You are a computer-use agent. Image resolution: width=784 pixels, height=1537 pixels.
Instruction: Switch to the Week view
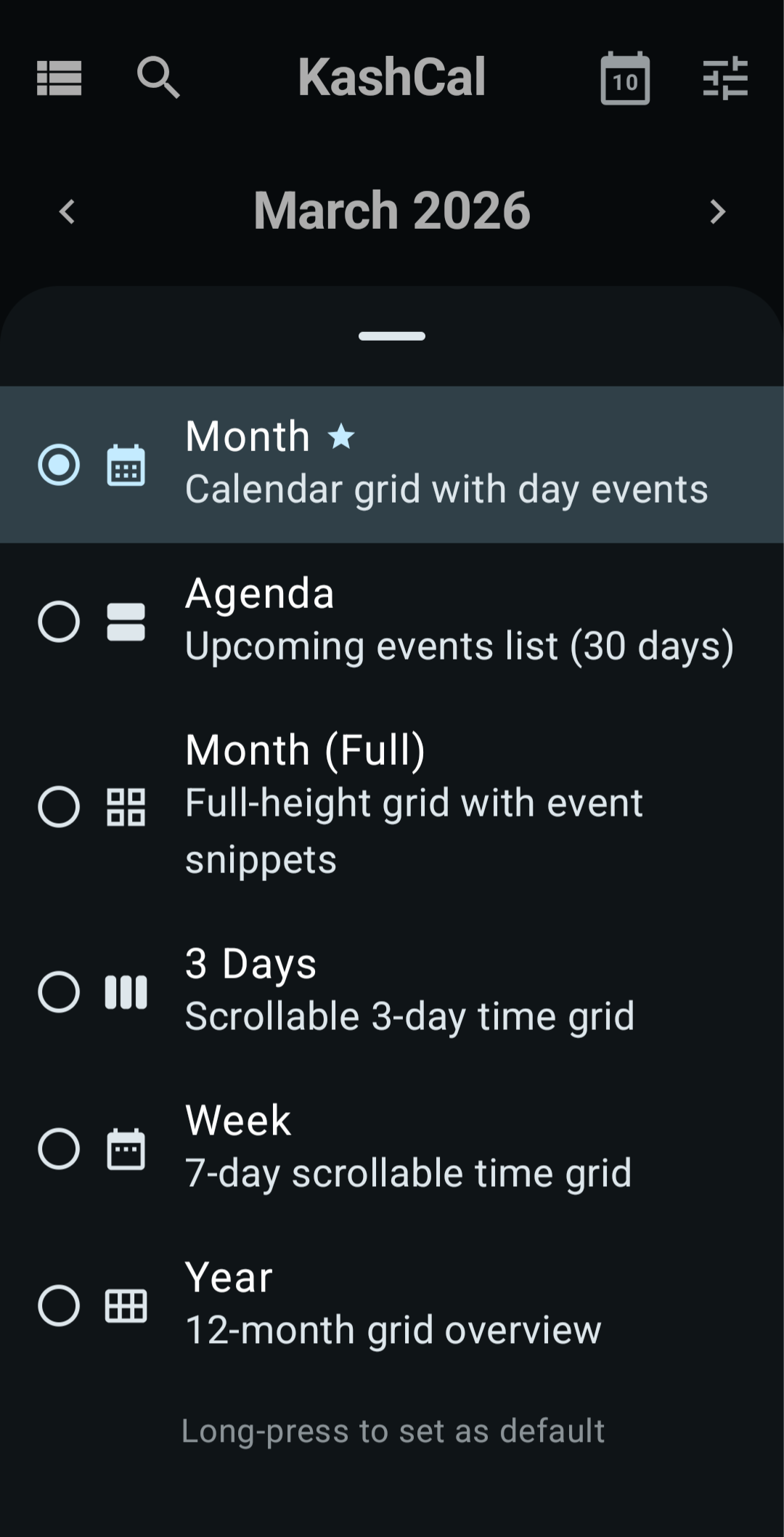click(392, 1148)
